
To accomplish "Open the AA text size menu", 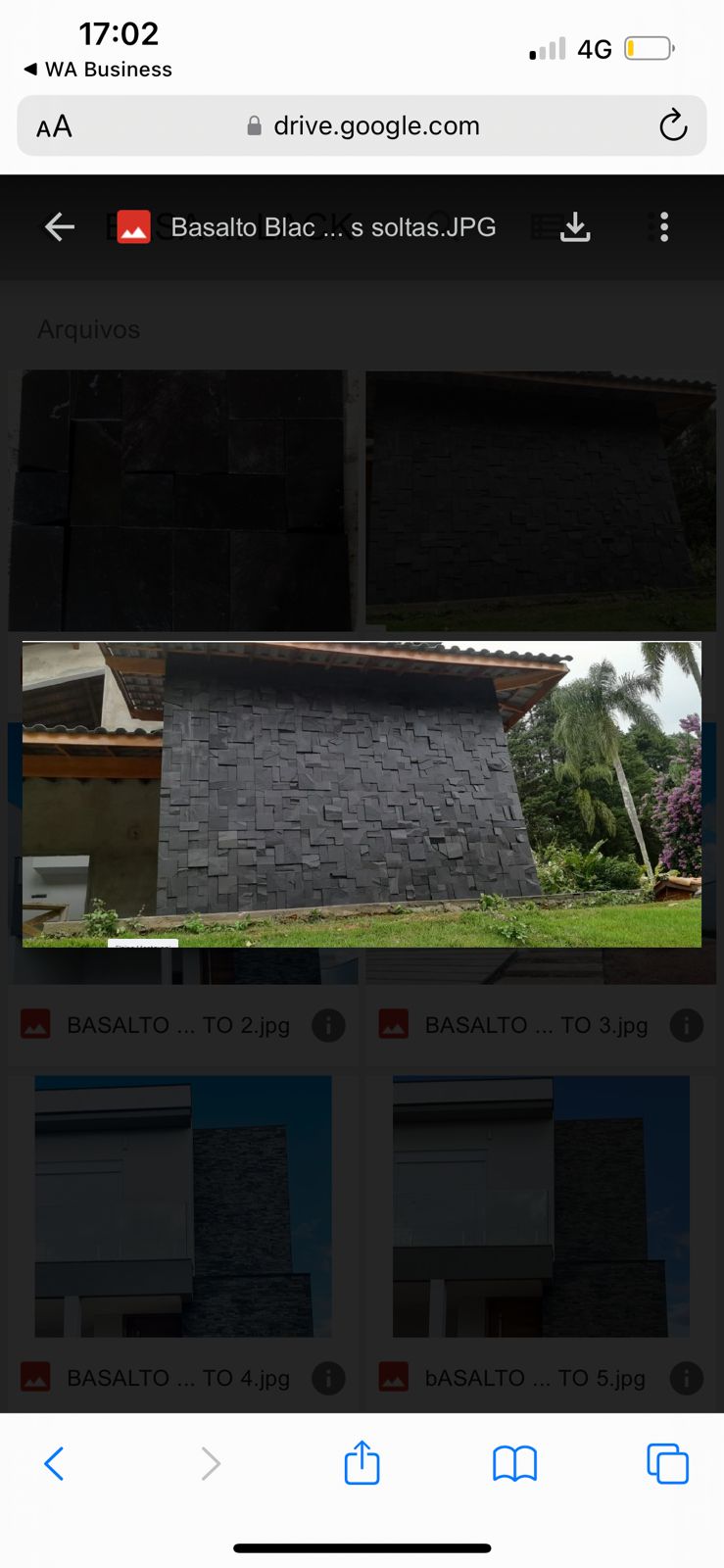I will (x=54, y=127).
